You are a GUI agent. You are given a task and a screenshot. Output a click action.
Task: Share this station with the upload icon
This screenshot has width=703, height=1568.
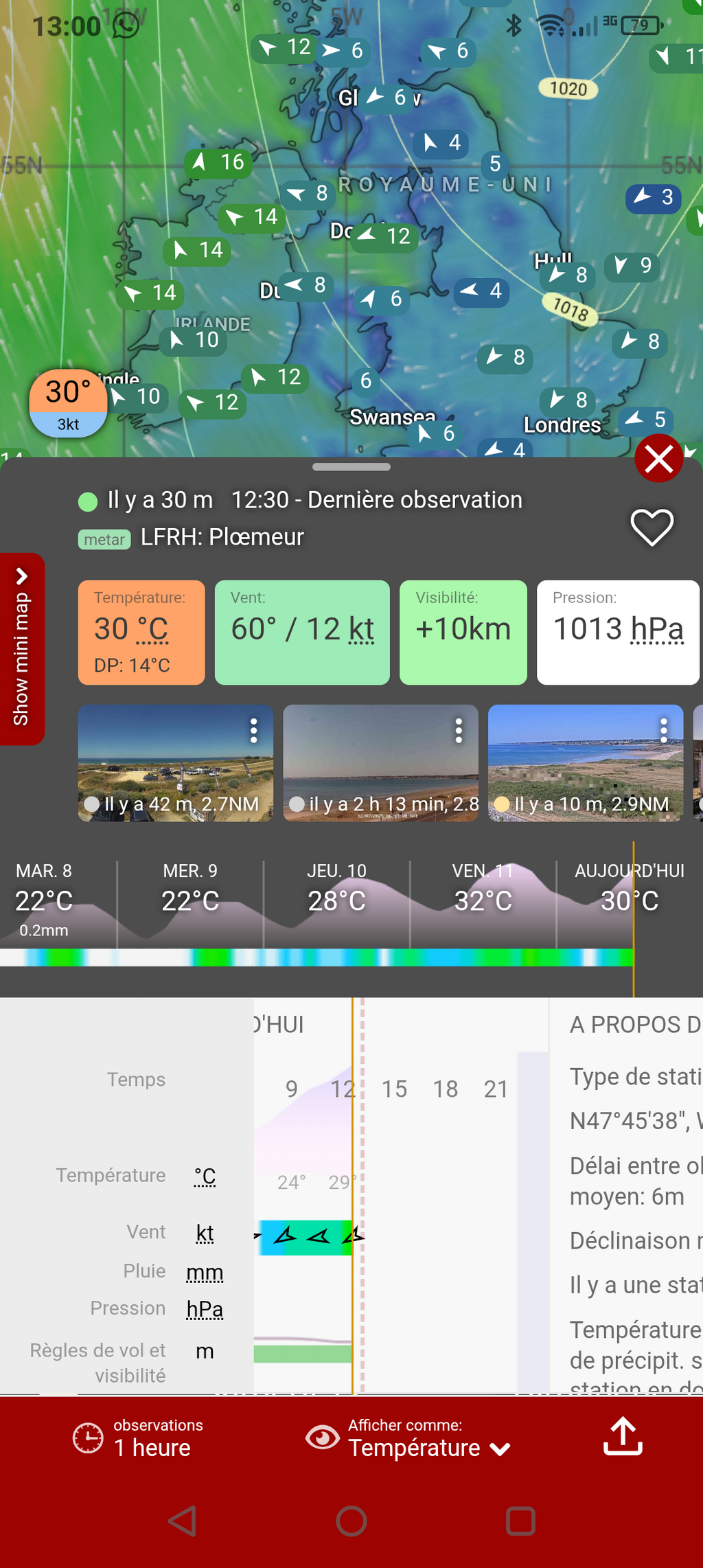tap(623, 1436)
